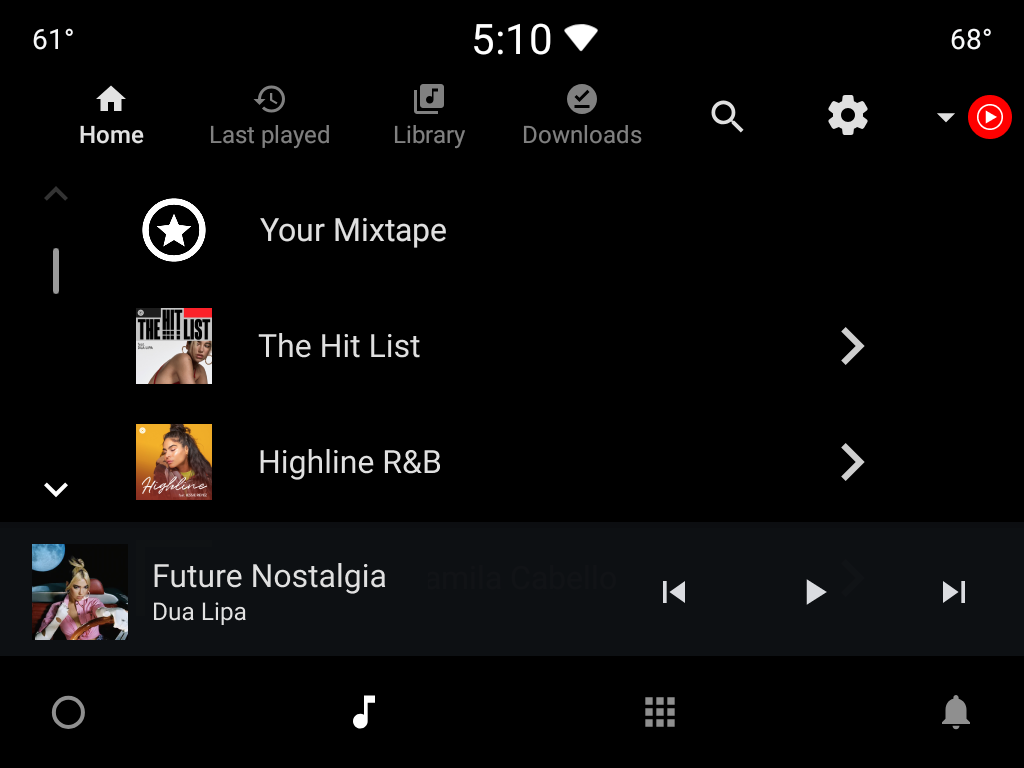Open the Highline R&B playlist
This screenshot has width=1024, height=768.
pyautogui.click(x=500, y=462)
